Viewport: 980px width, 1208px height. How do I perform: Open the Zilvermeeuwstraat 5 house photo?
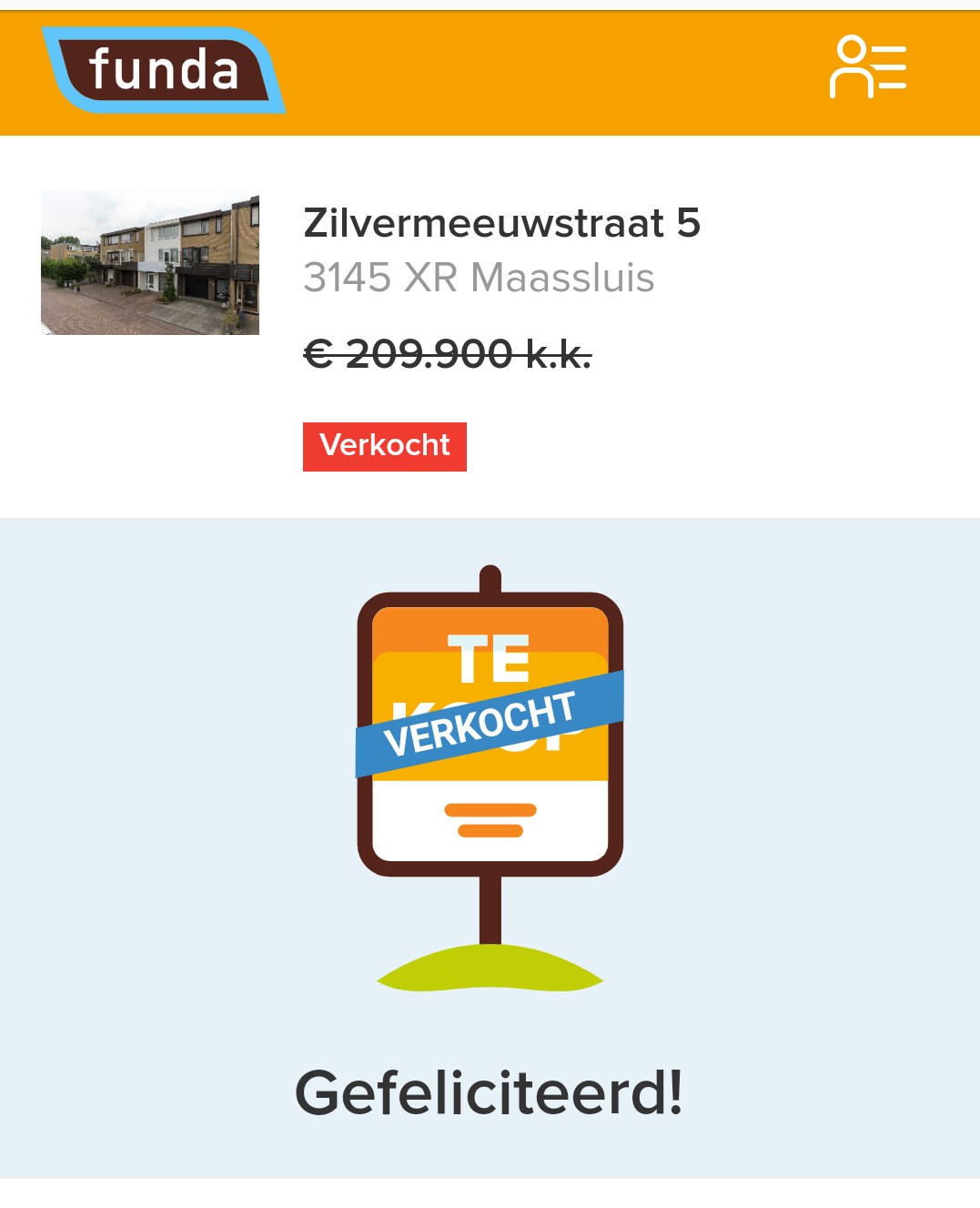coord(150,263)
